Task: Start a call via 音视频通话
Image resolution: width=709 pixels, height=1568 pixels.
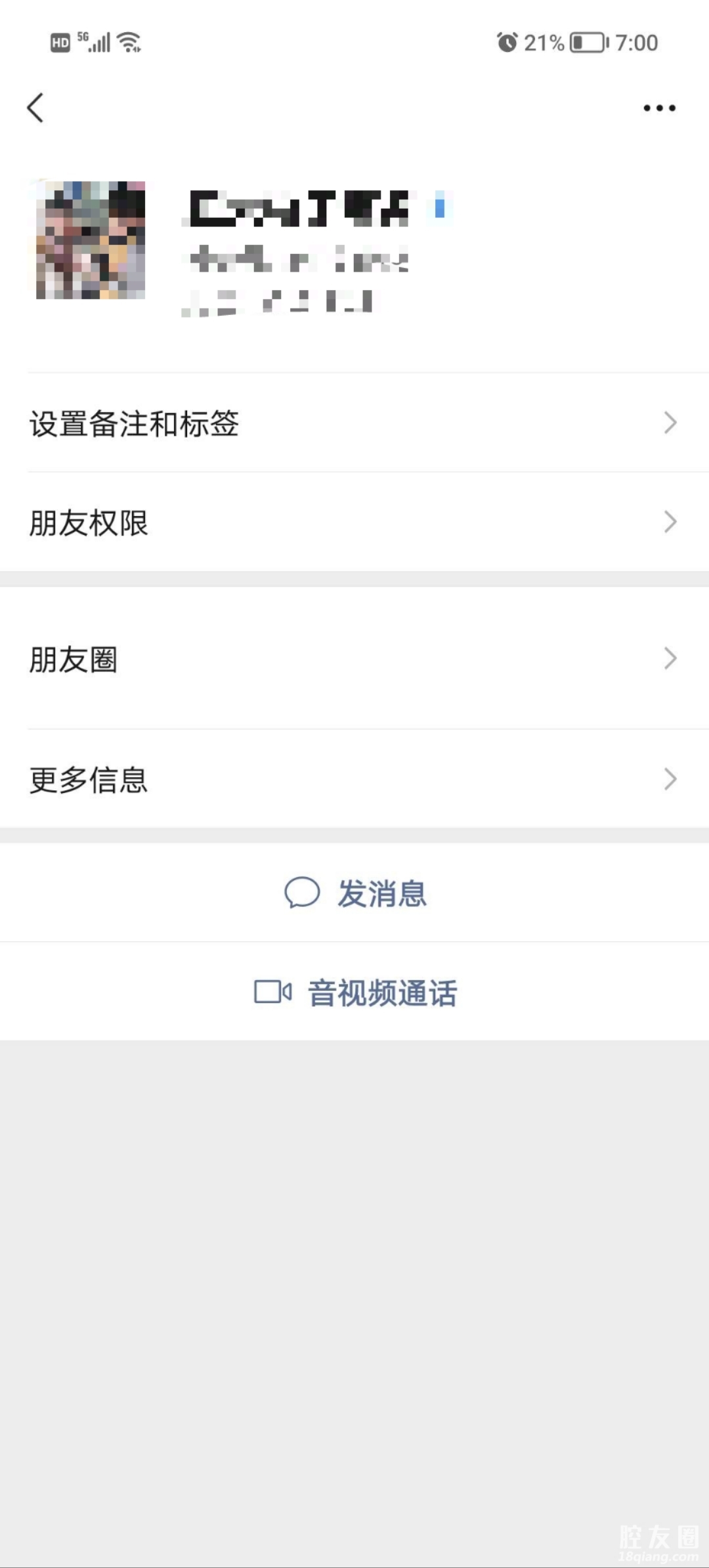Action: (356, 992)
